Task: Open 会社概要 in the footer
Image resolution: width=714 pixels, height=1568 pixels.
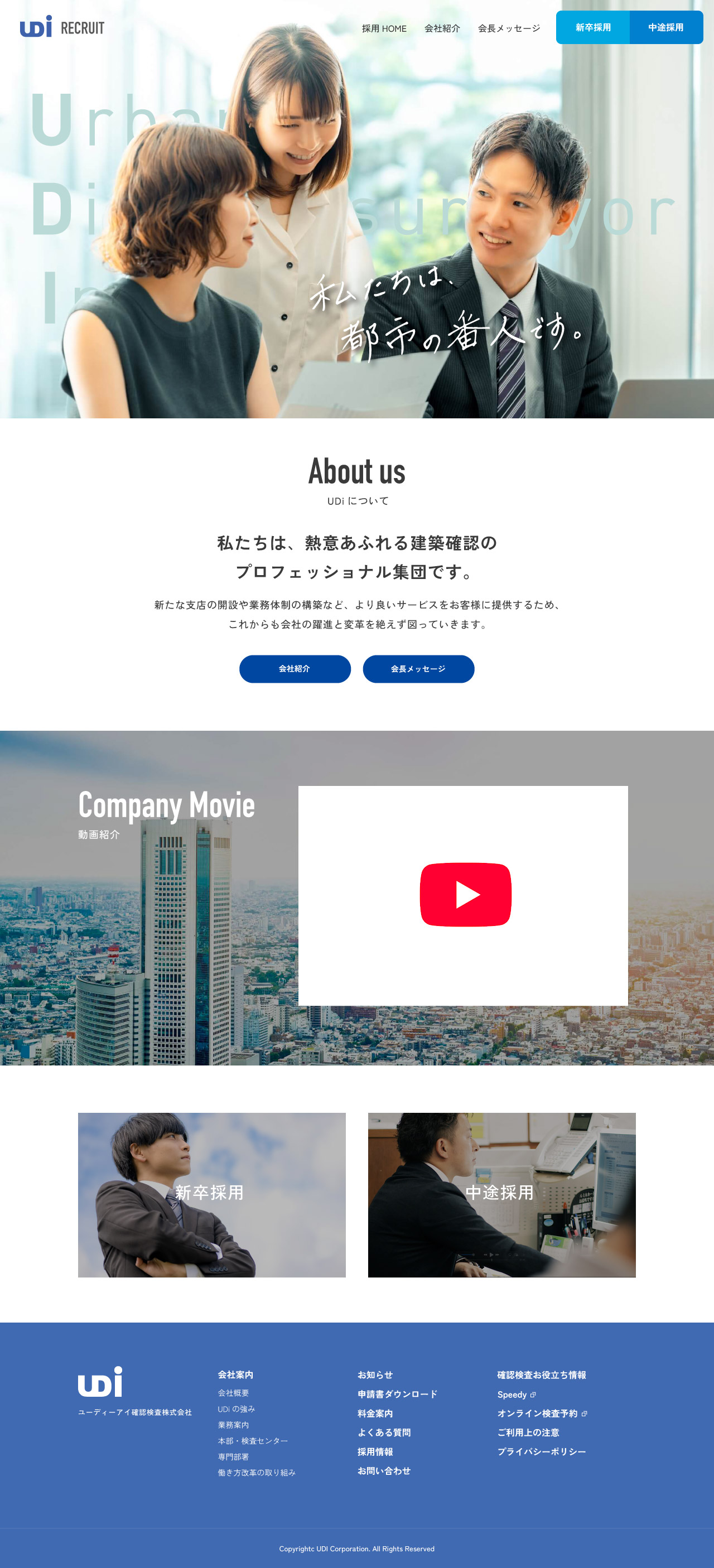Action: tap(233, 1393)
